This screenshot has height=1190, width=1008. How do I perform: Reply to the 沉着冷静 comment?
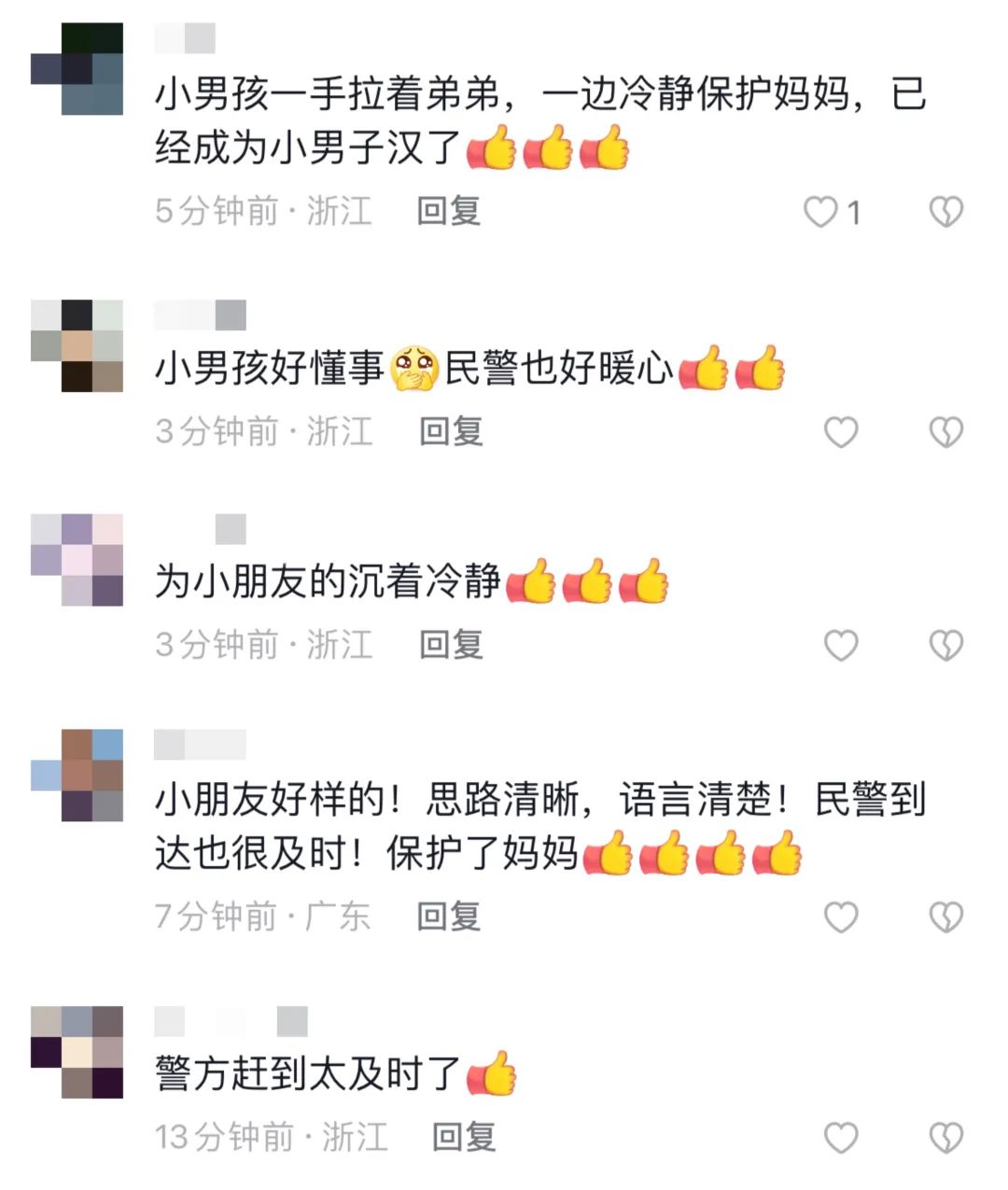pos(450,644)
